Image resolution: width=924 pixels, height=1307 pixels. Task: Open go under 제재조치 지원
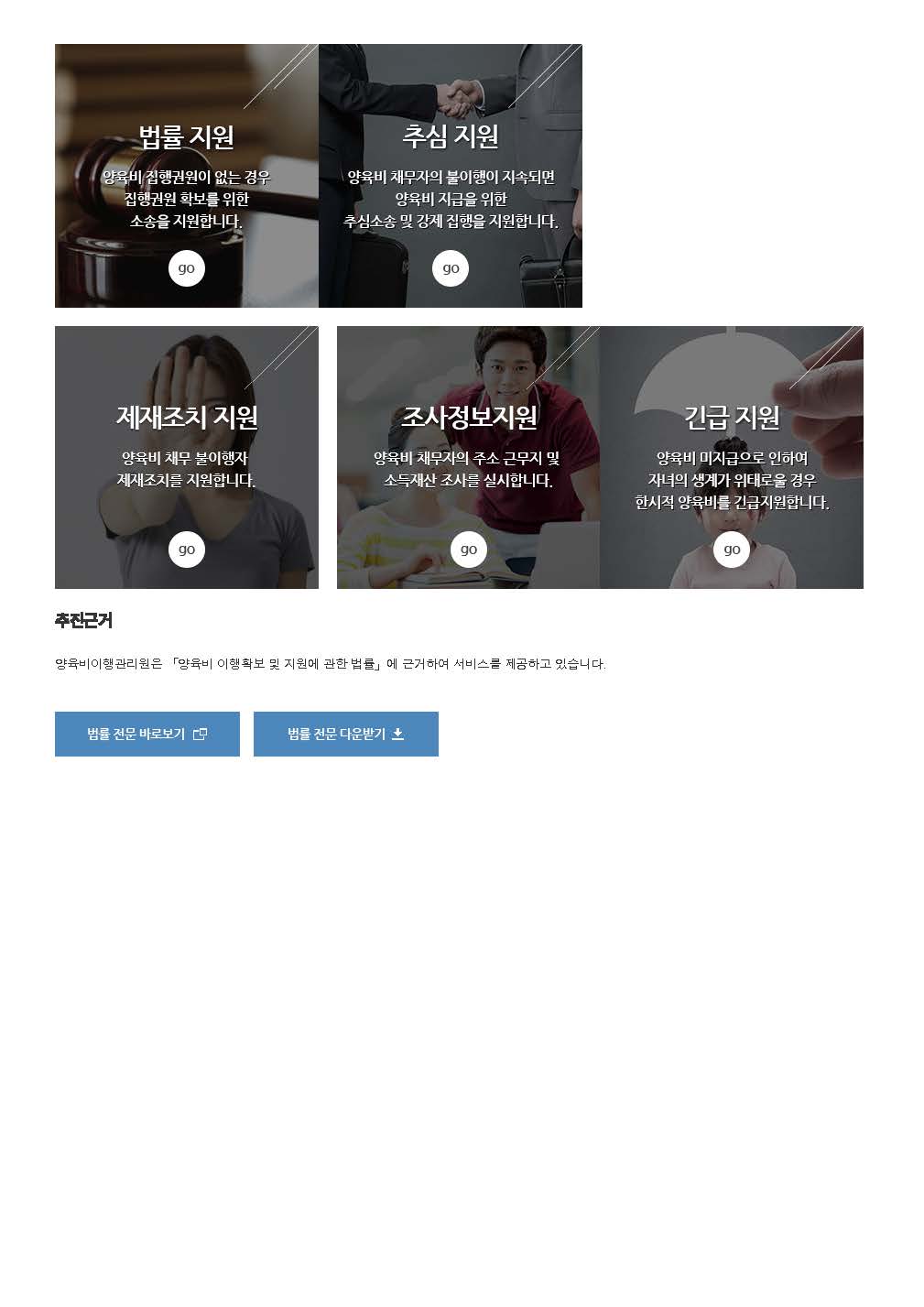[x=187, y=550]
